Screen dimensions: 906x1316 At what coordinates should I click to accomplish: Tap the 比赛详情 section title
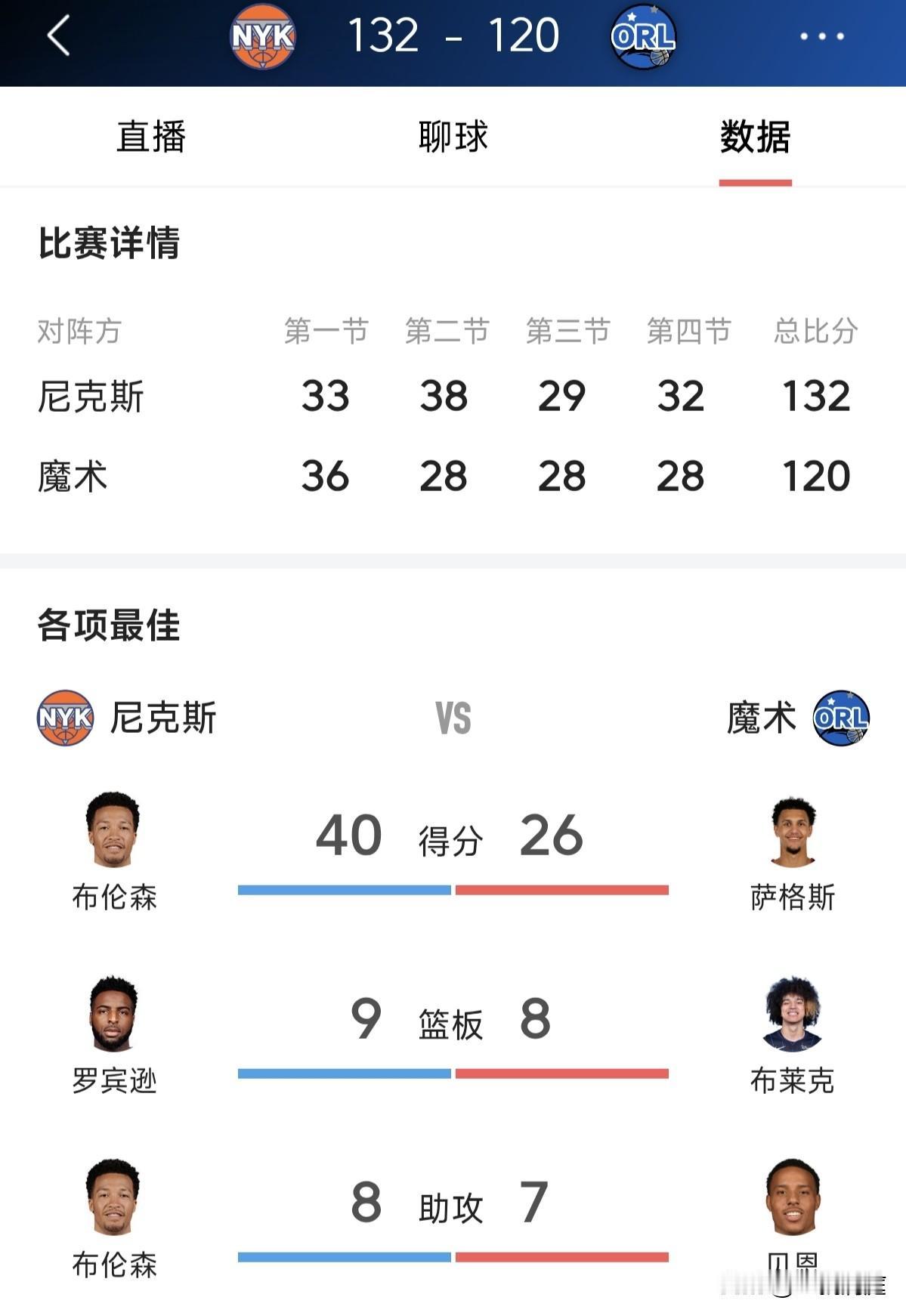click(110, 243)
